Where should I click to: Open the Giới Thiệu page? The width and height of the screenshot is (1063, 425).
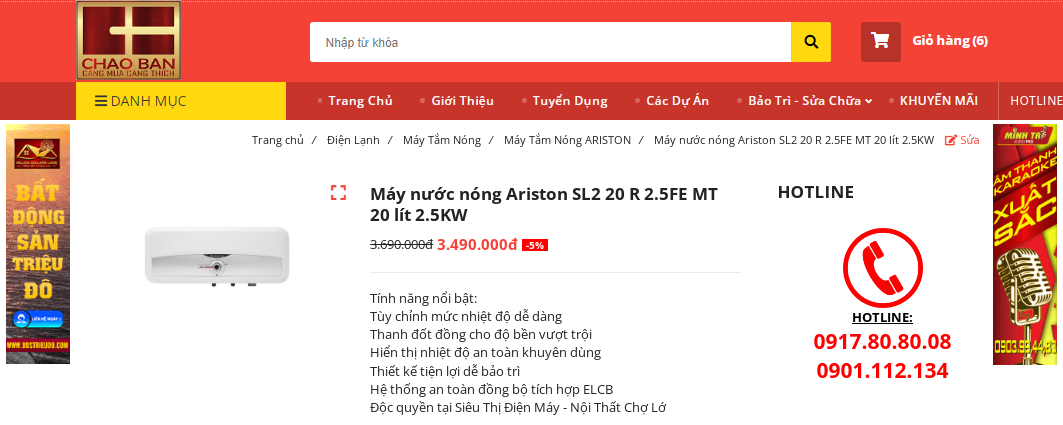point(463,101)
